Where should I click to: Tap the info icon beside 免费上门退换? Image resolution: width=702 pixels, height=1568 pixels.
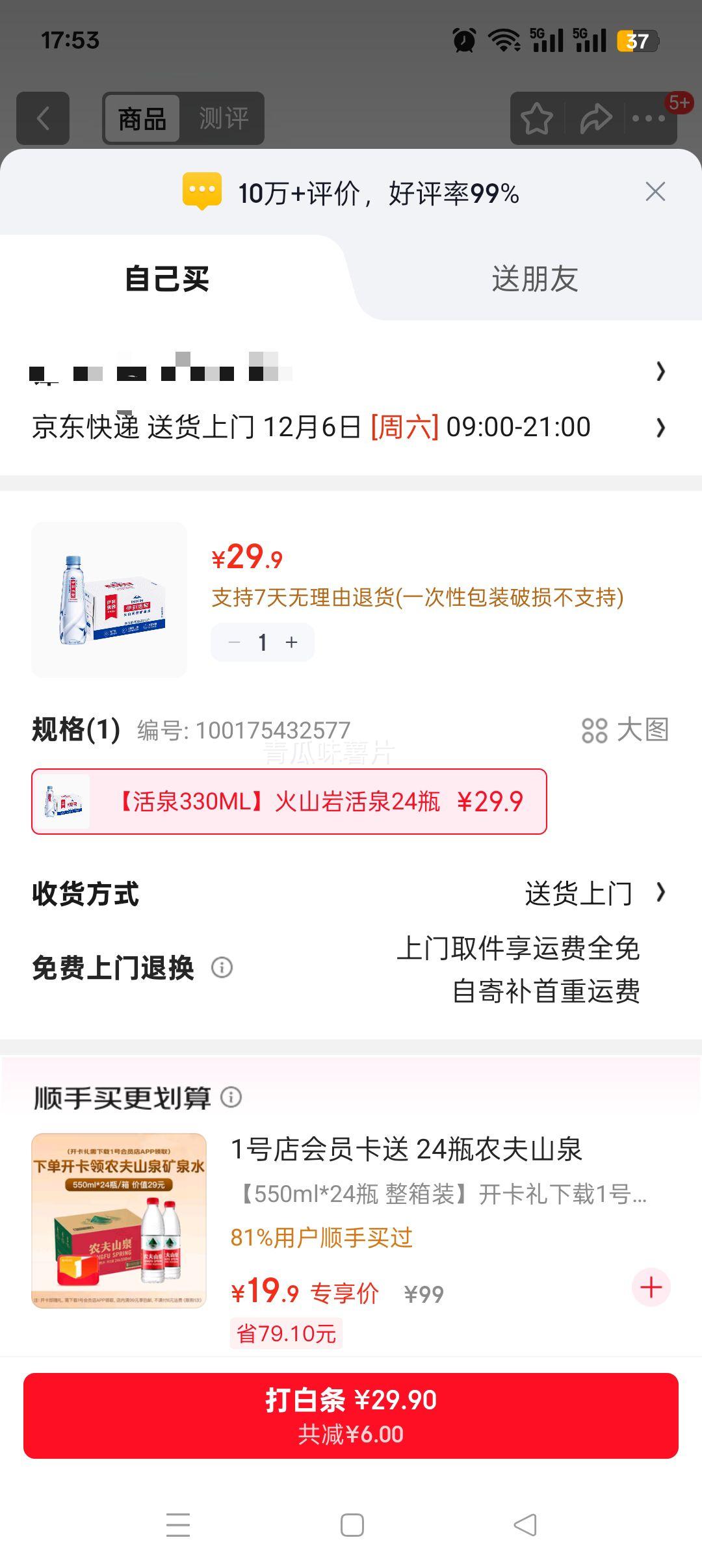click(x=222, y=969)
